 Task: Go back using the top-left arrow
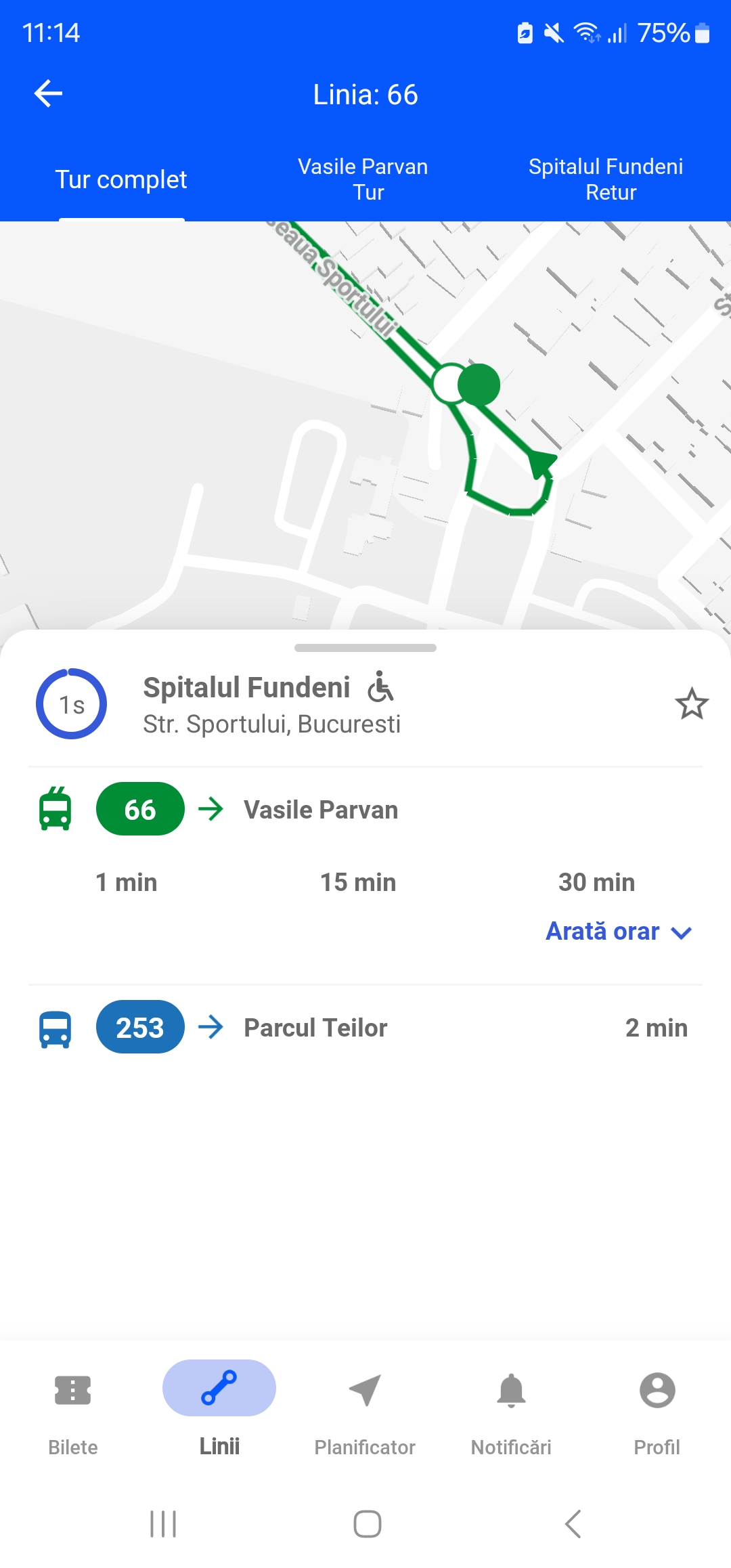[x=48, y=93]
